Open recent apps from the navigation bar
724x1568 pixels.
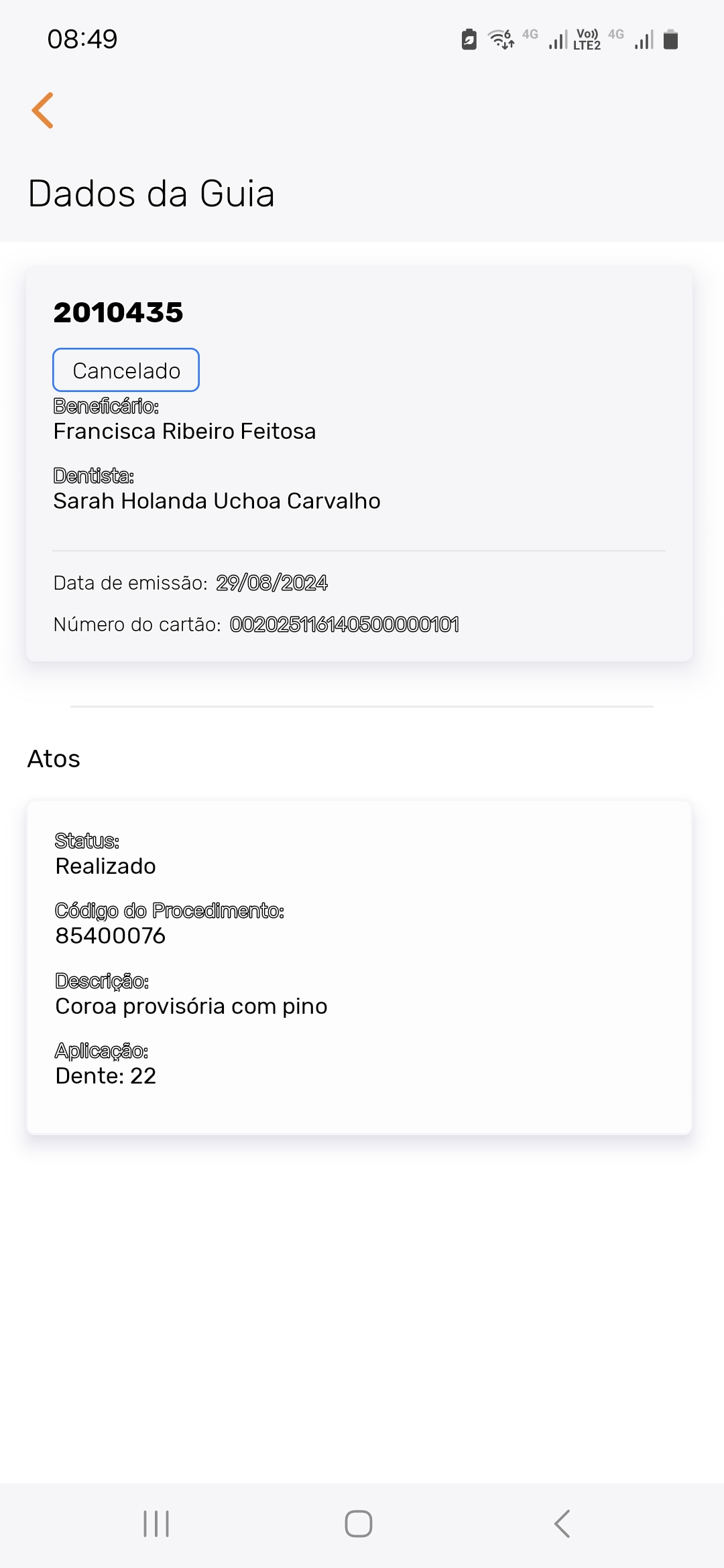156,1524
